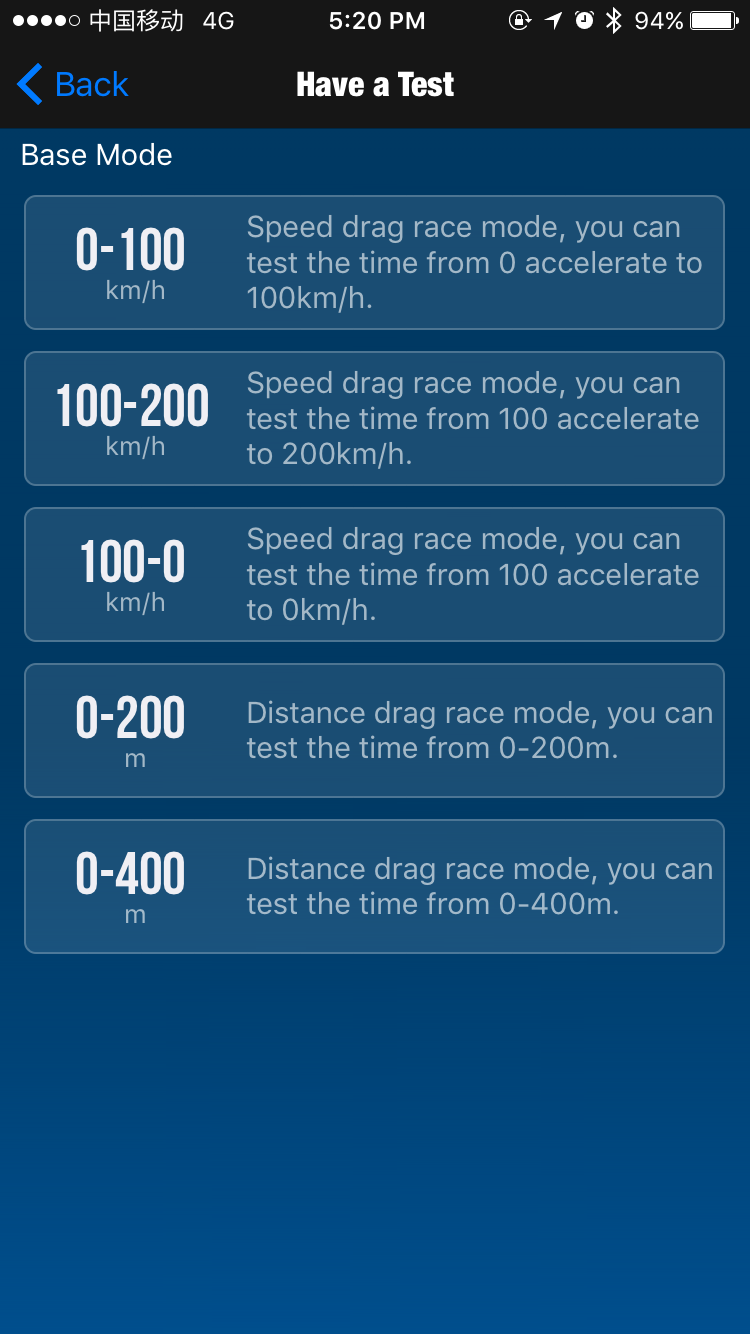Pick the 0-400 m distance mode
Image resolution: width=750 pixels, height=1334 pixels.
374,886
